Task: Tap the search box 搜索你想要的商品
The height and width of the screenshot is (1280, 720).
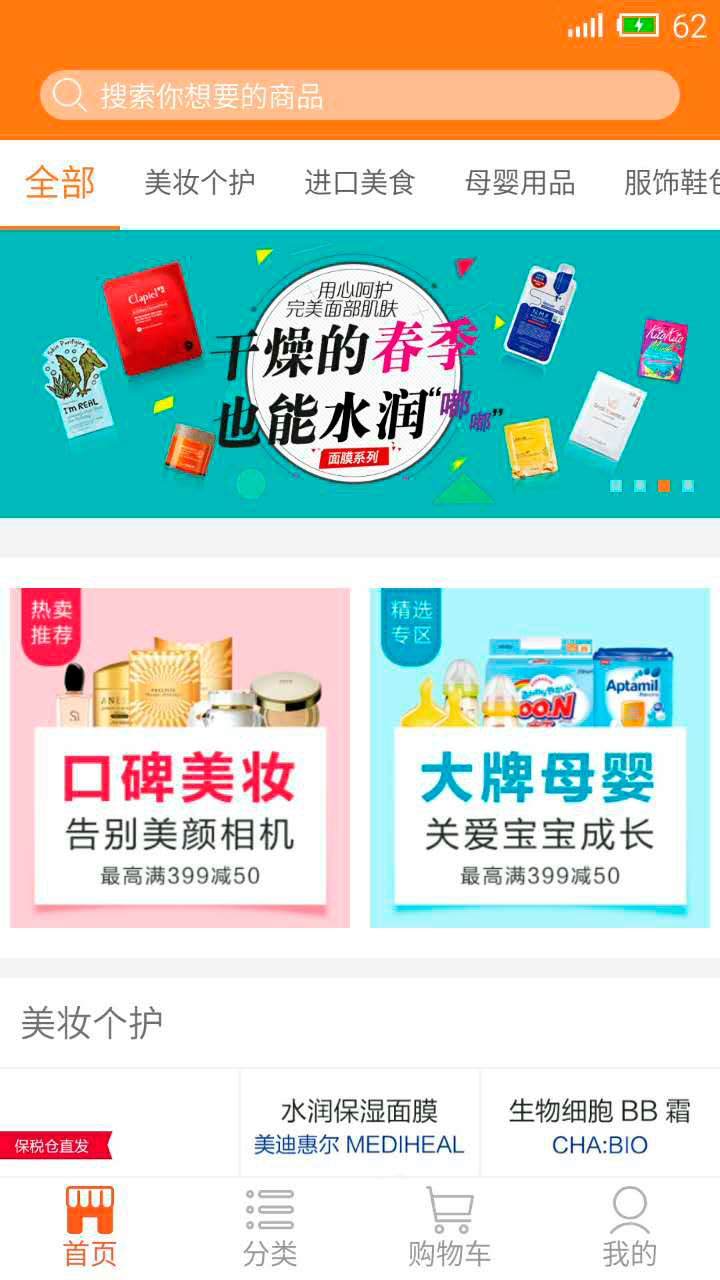Action: tap(360, 96)
